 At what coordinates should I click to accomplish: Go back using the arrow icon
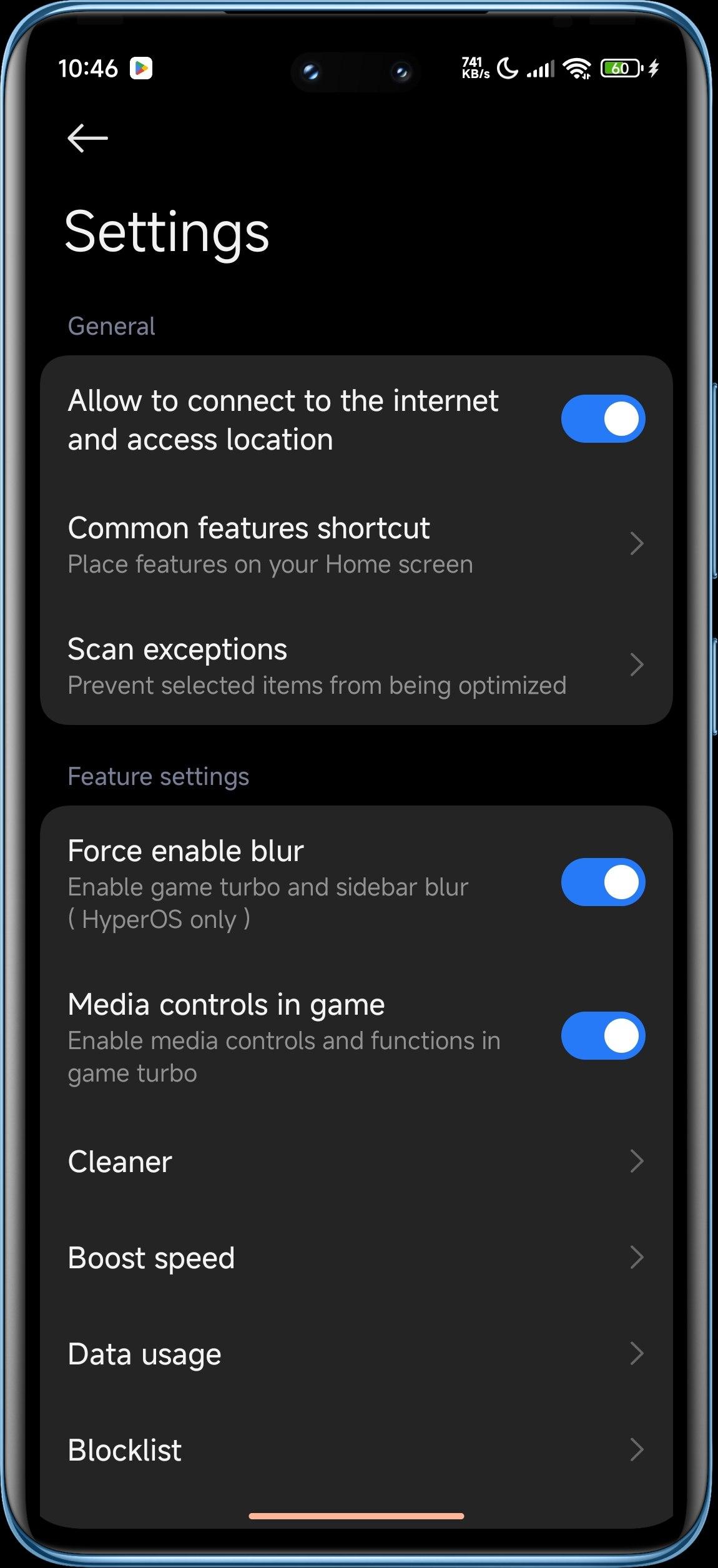pos(87,138)
